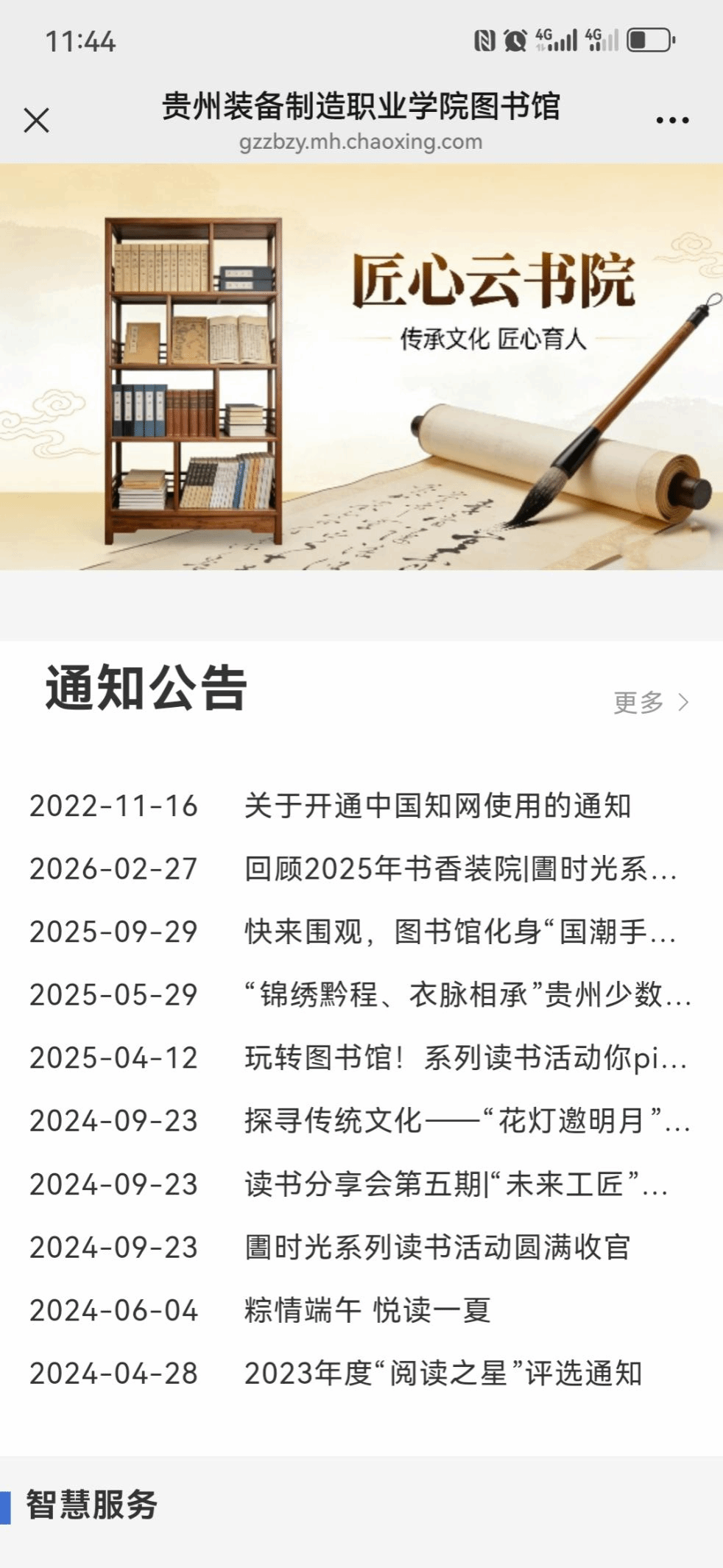This screenshot has width=723, height=1568.
Task: Open notice 玩转图书馆！系列读书活动
Action: click(x=465, y=1058)
